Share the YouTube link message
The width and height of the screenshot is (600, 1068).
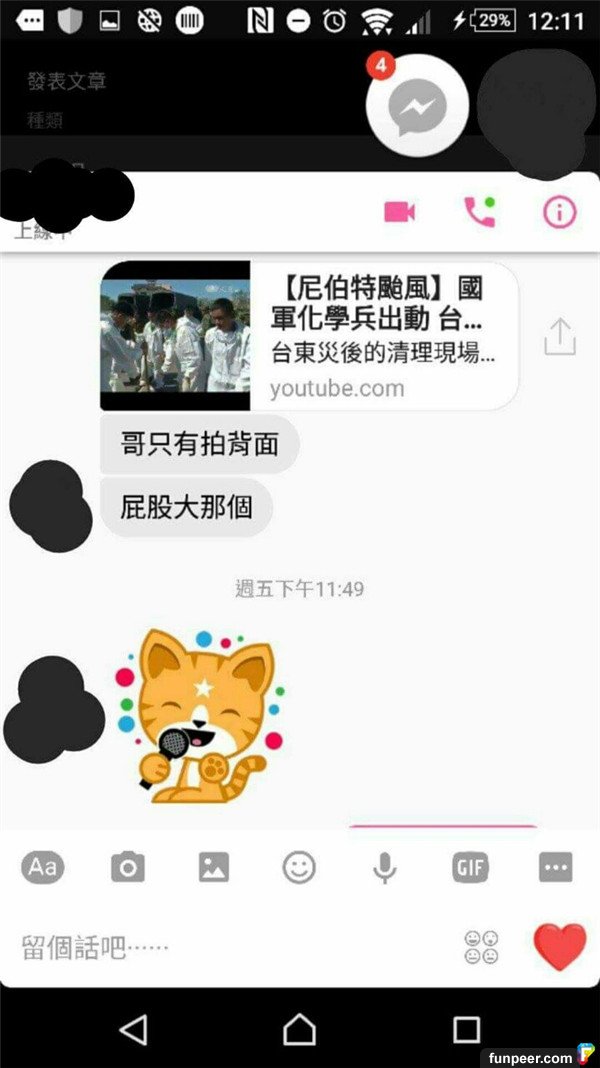click(x=560, y=337)
